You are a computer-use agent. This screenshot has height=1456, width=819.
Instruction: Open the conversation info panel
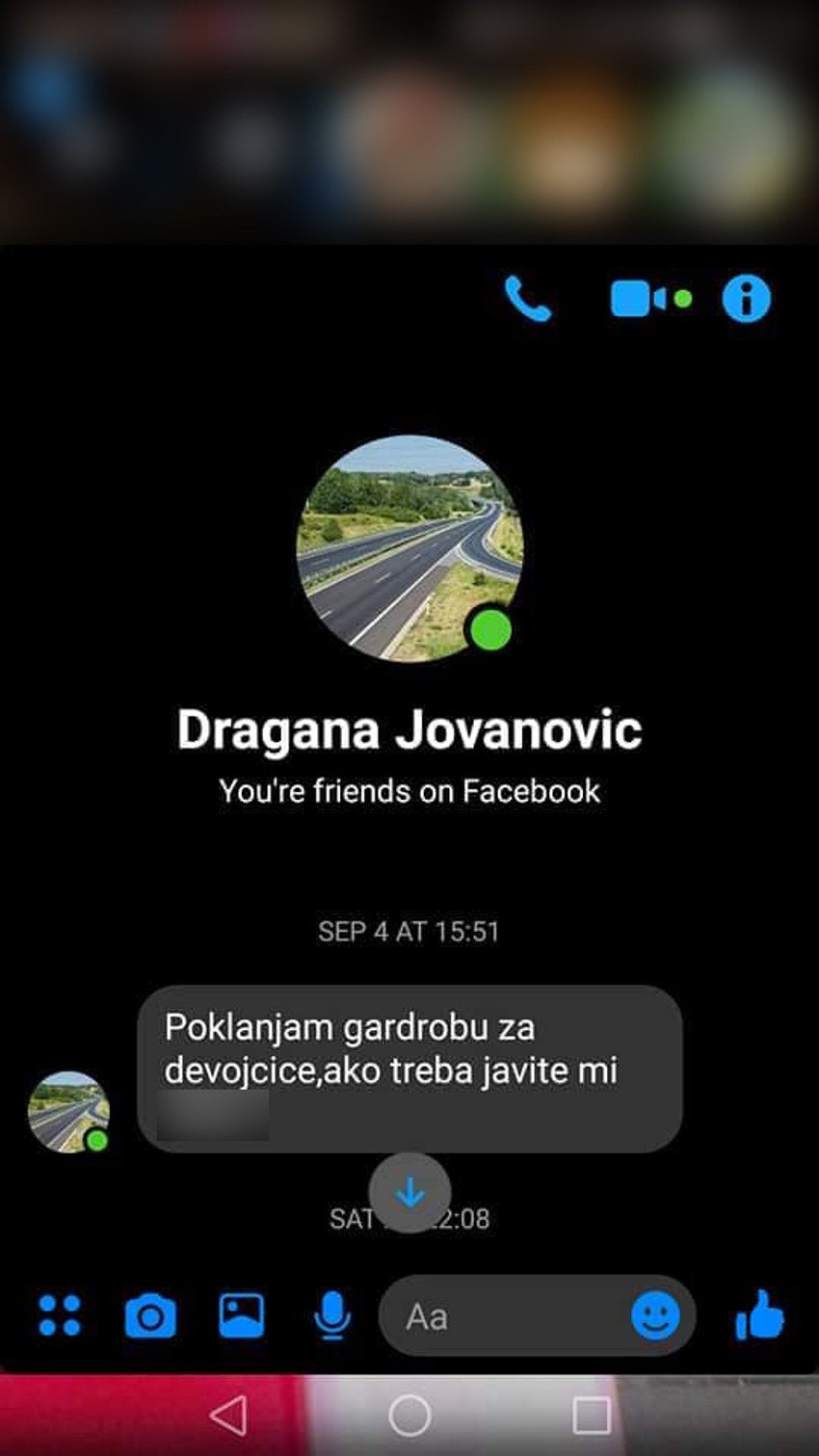746,298
